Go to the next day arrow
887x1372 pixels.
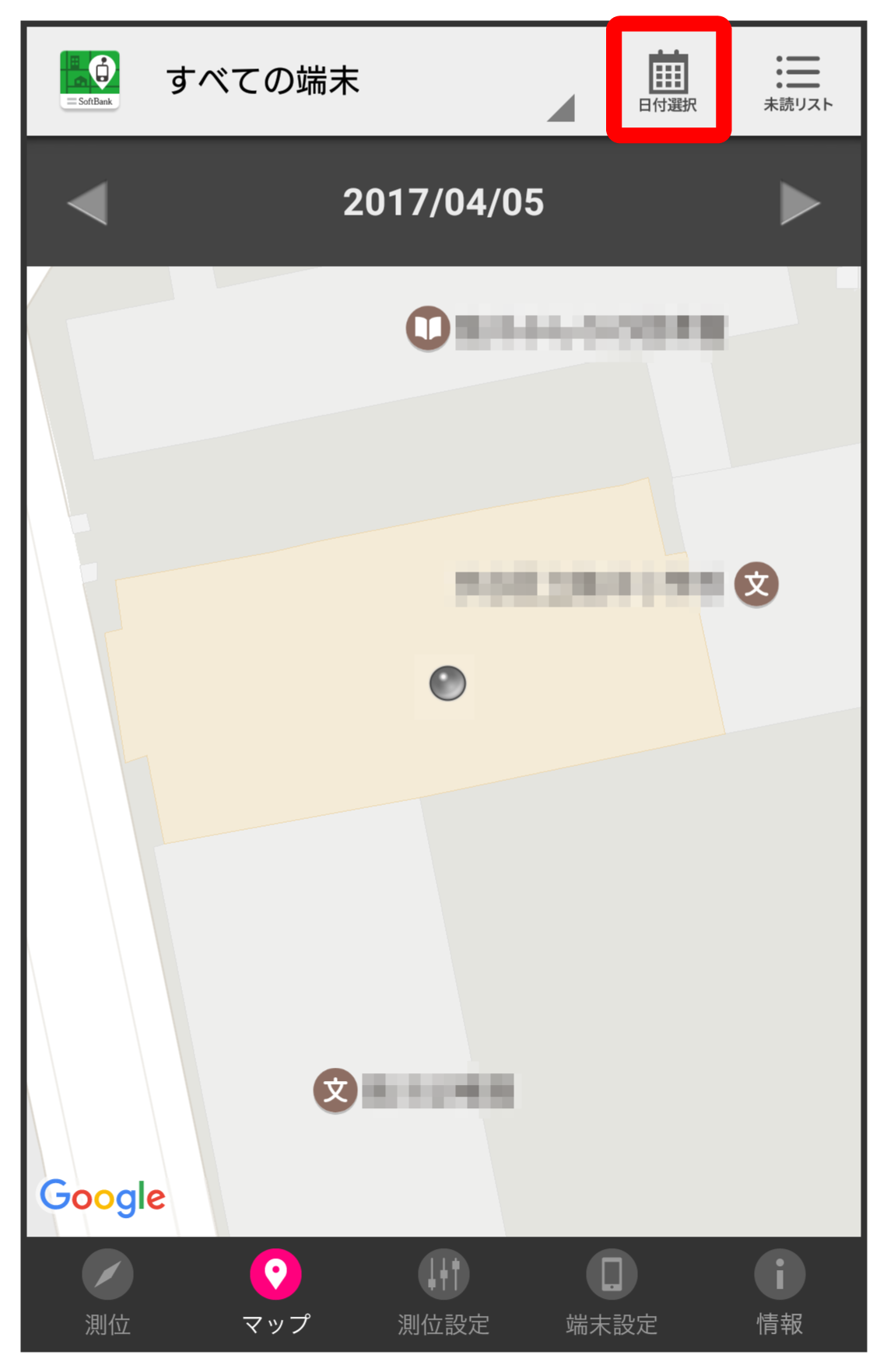tap(799, 204)
